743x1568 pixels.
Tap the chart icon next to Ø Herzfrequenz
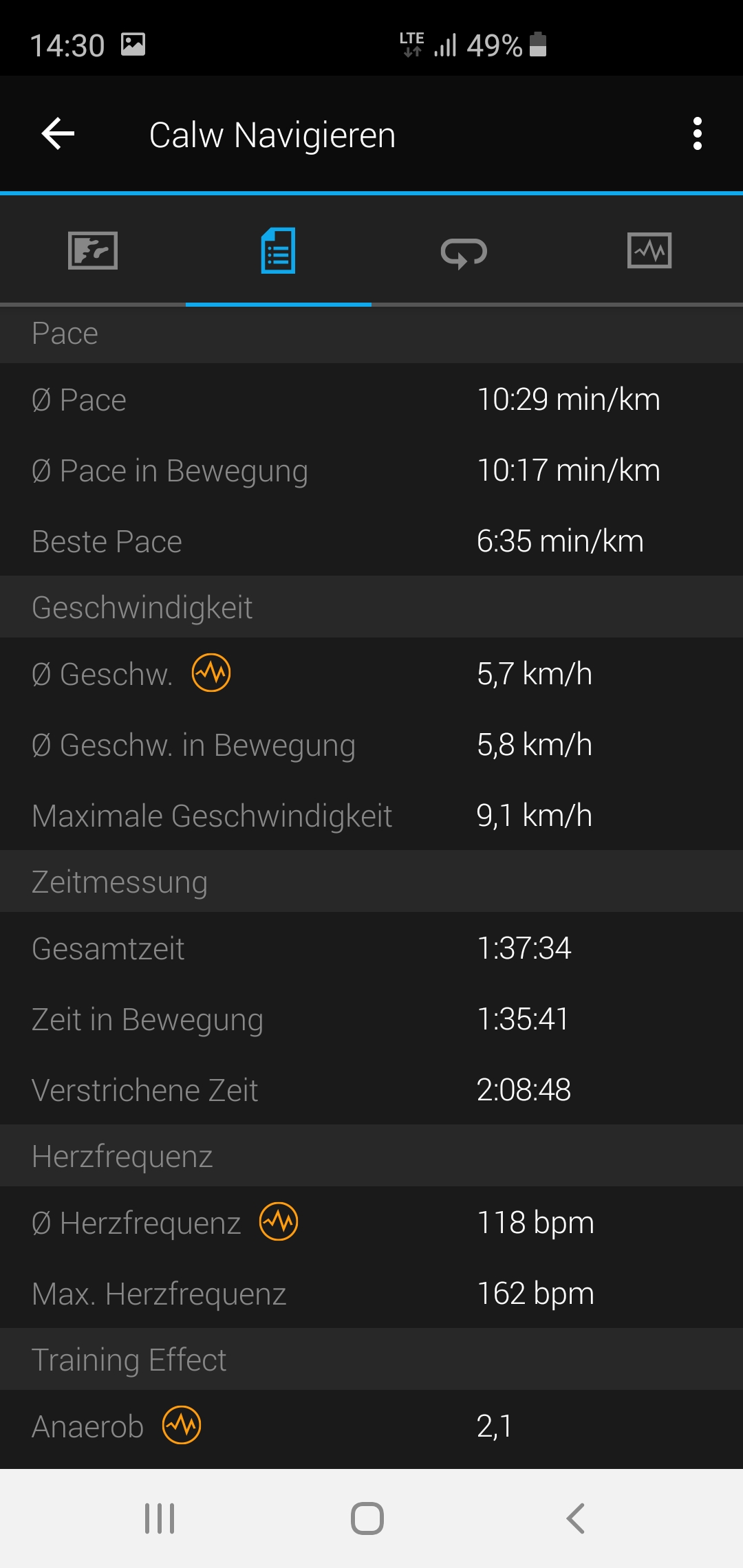tap(279, 1221)
